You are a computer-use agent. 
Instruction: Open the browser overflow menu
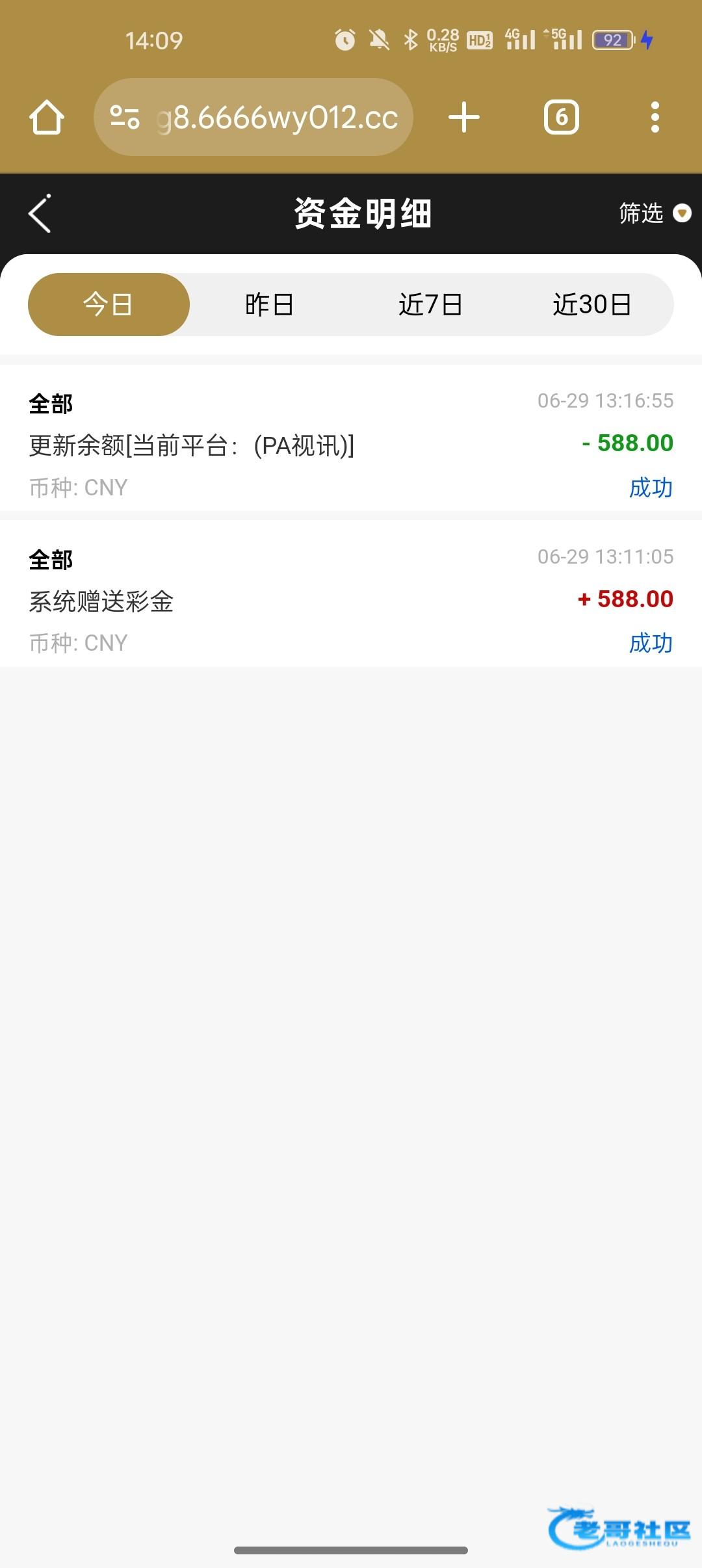point(655,118)
